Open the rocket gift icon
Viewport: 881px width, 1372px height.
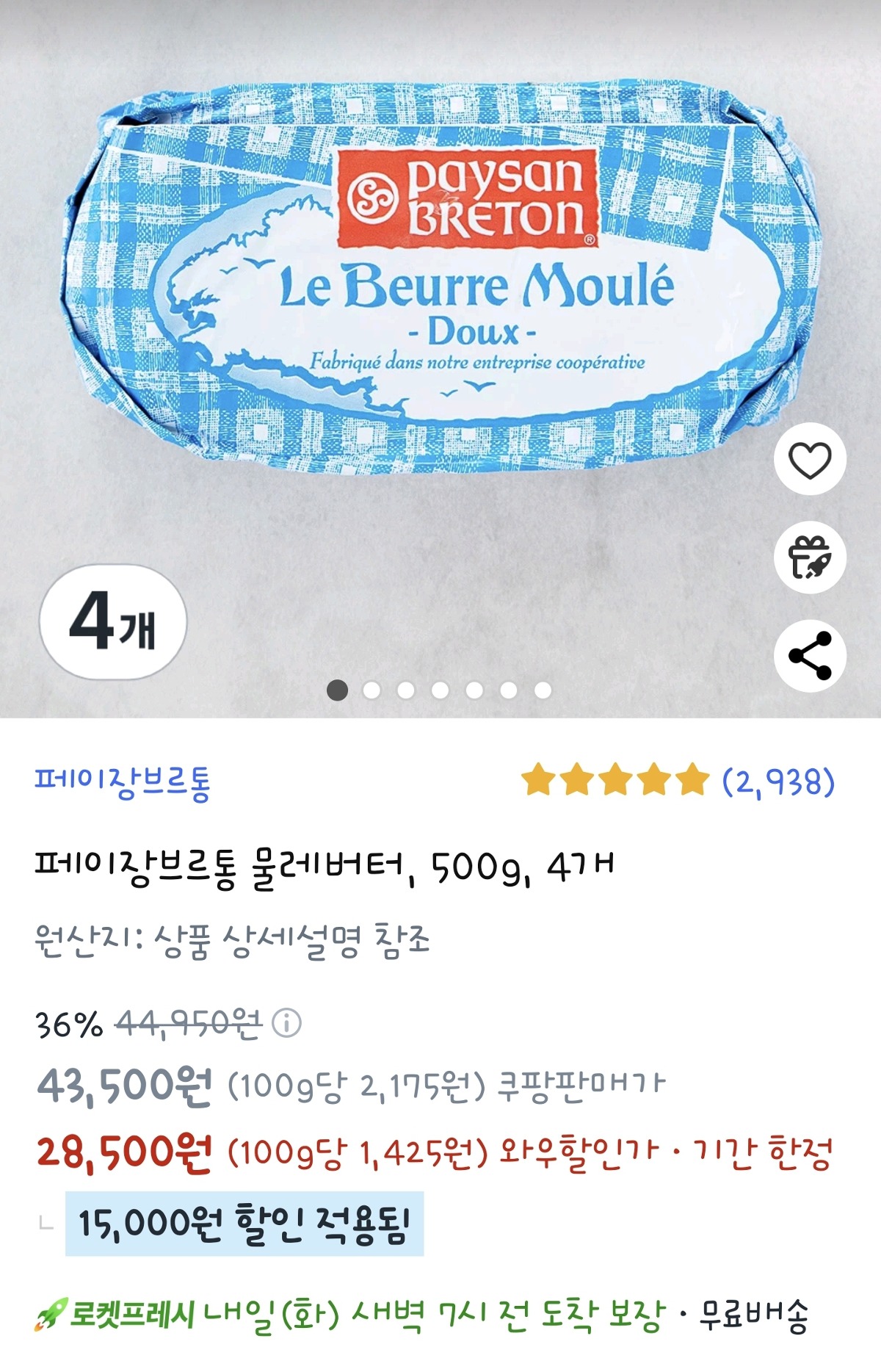tap(810, 557)
